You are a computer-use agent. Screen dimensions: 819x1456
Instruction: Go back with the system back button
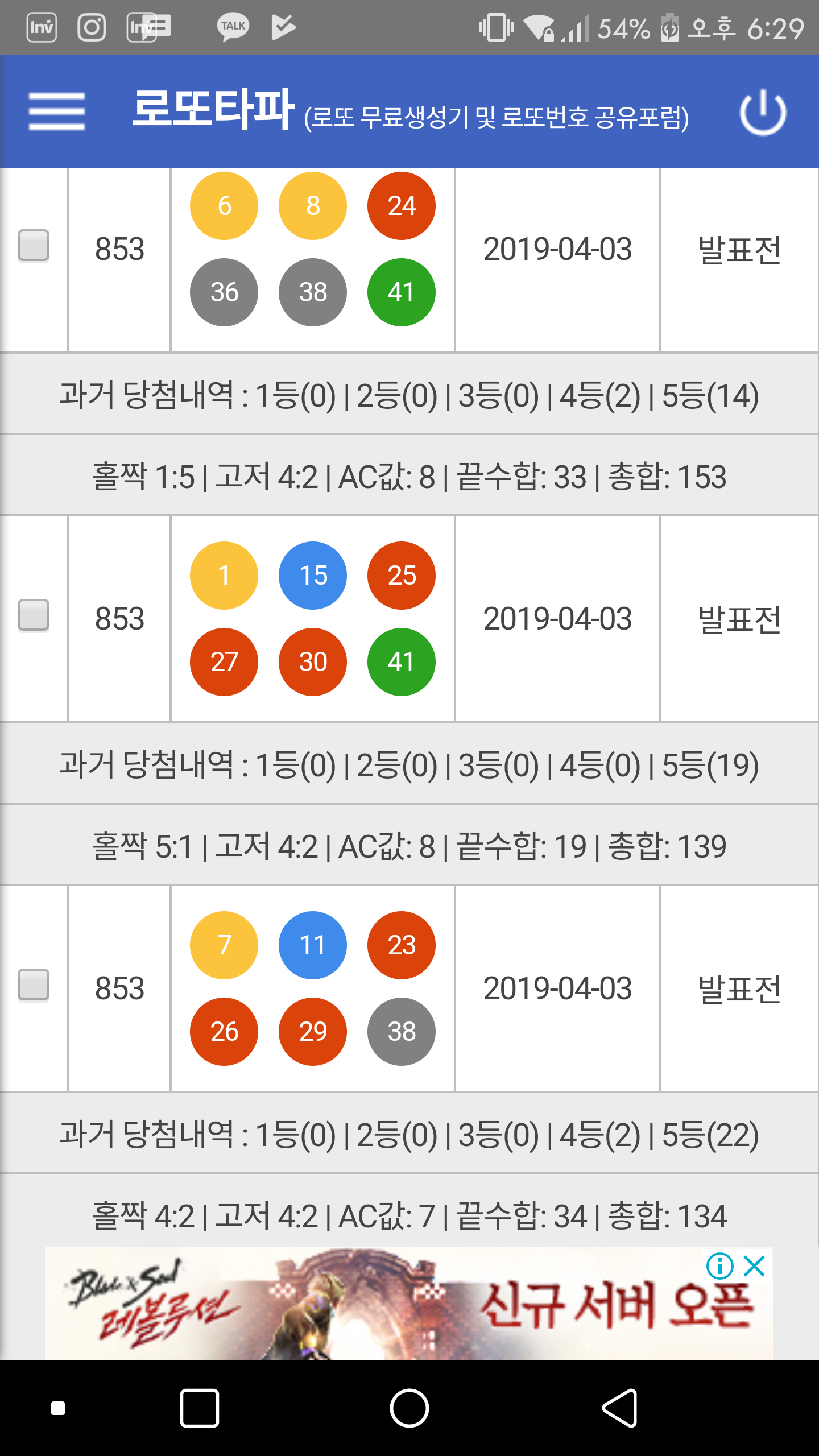[x=620, y=1408]
